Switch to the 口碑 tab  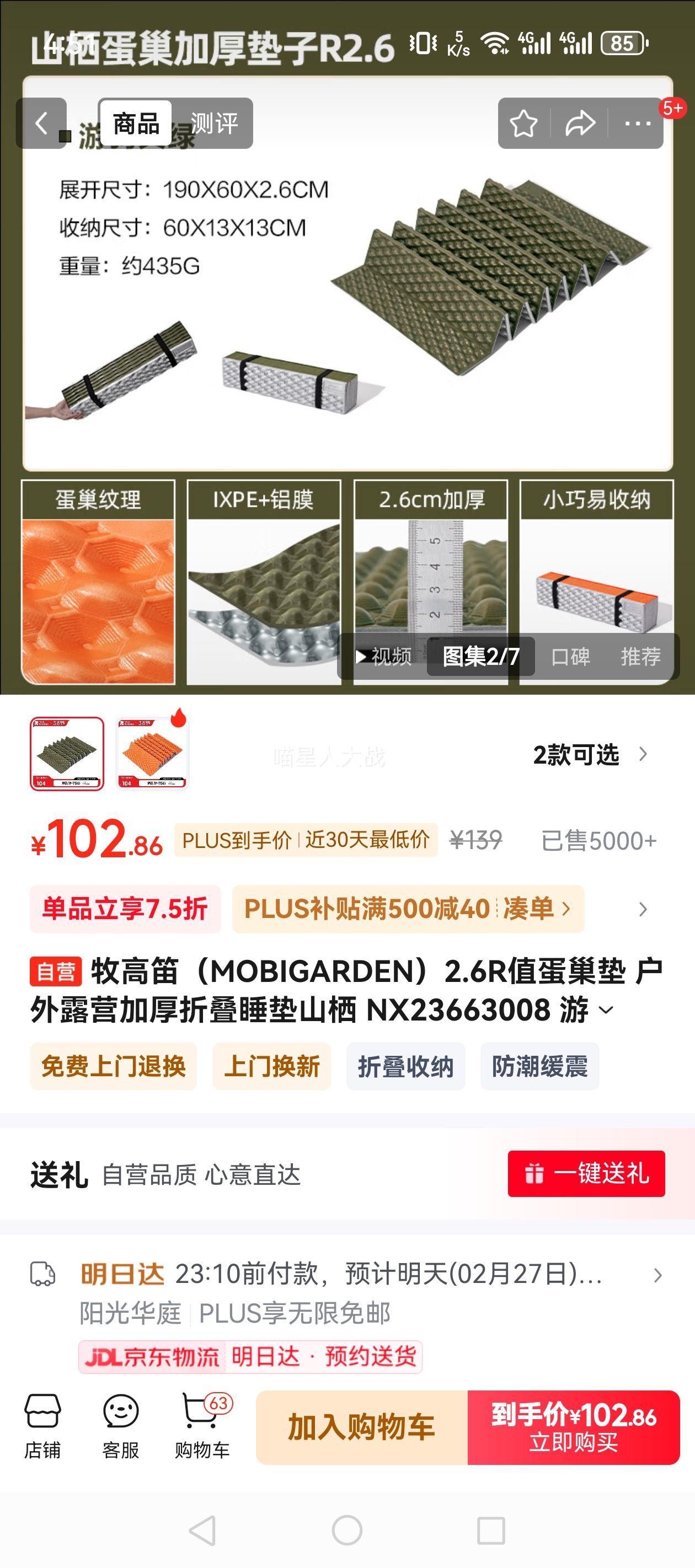(x=572, y=656)
